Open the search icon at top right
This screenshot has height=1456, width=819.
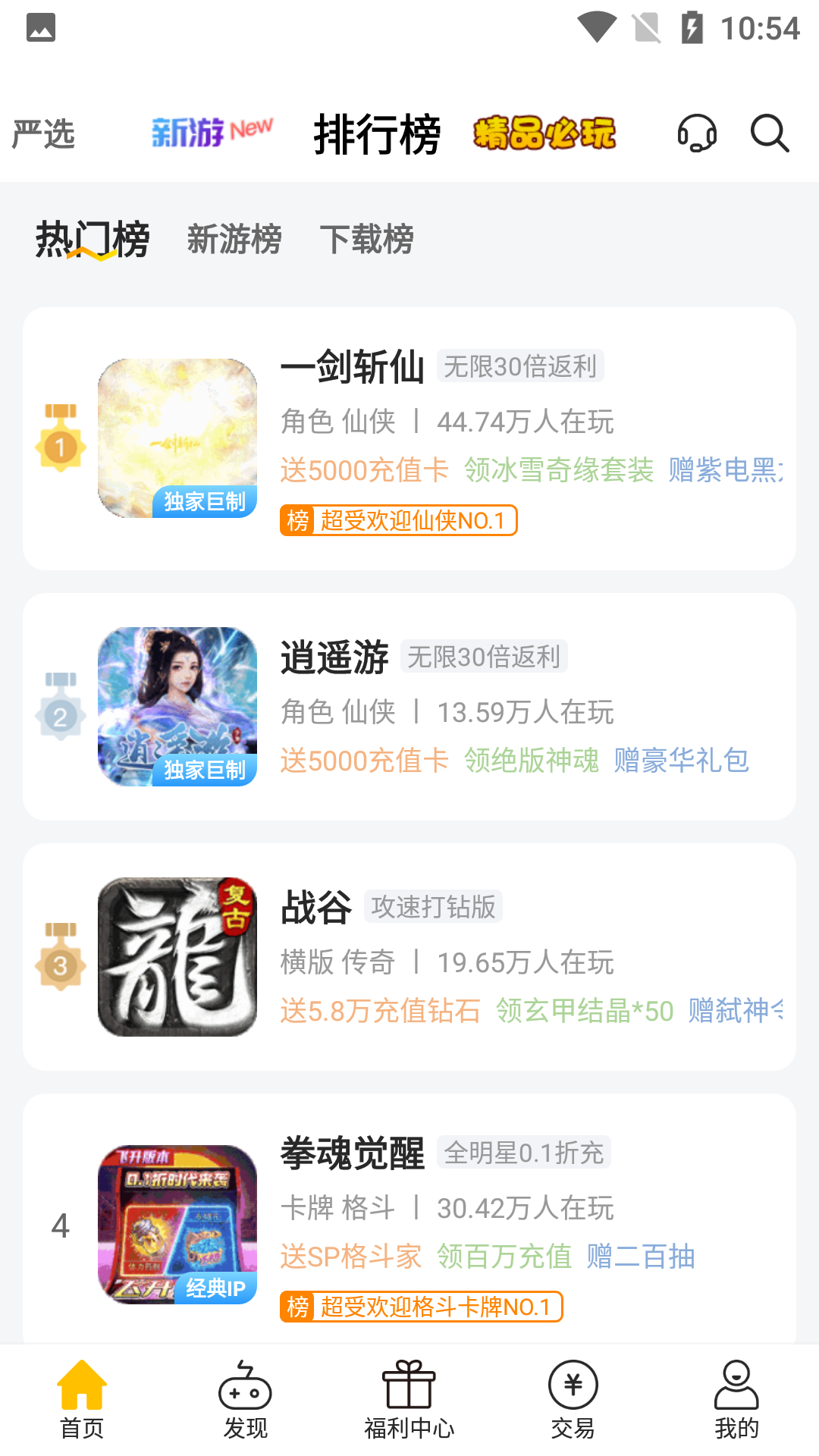point(770,135)
